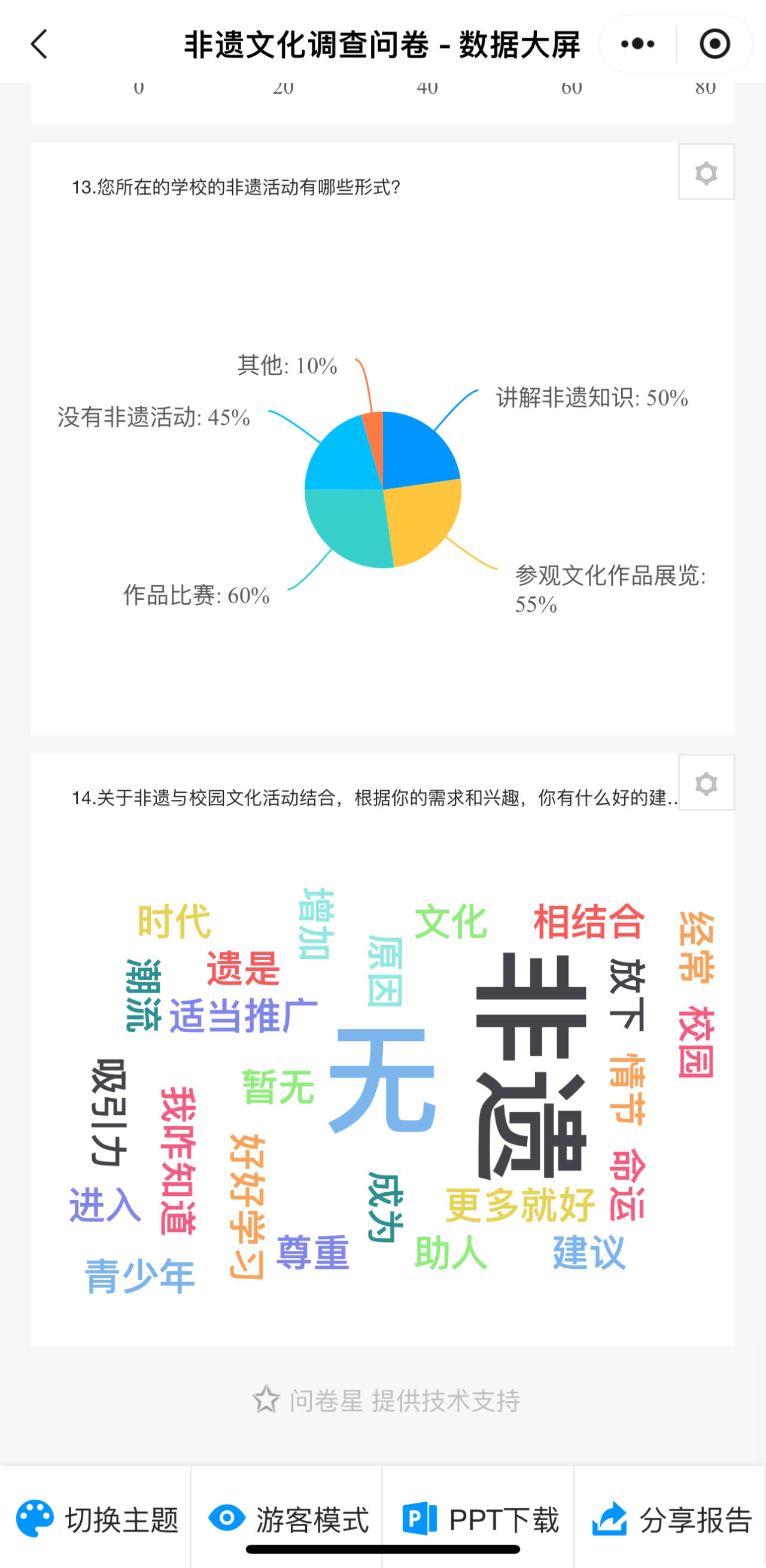Tap PPT下载 to download the PPT

[479, 1519]
